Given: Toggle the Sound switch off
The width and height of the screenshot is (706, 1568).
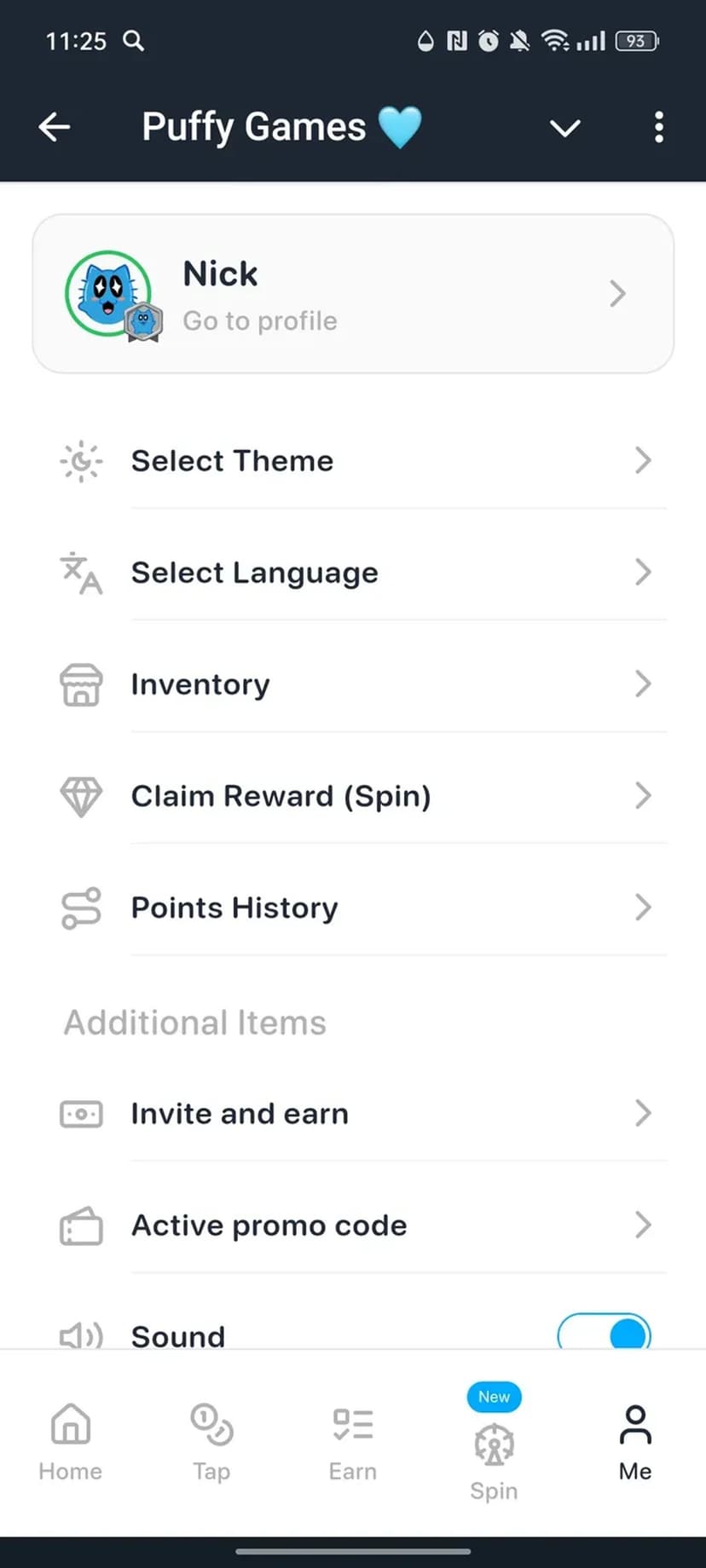Looking at the screenshot, I should tap(604, 1333).
